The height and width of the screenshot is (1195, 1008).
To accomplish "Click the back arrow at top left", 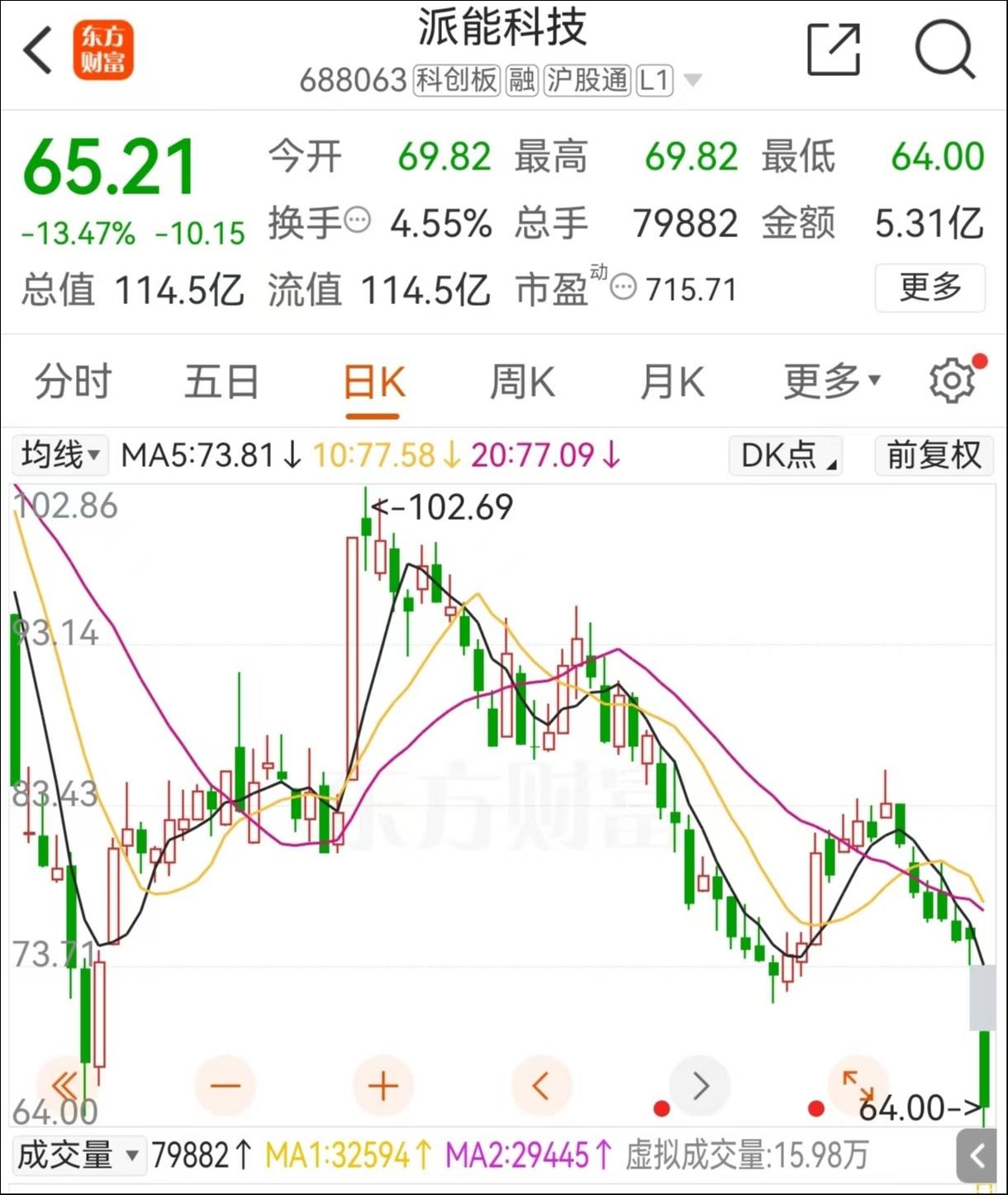I will [37, 50].
